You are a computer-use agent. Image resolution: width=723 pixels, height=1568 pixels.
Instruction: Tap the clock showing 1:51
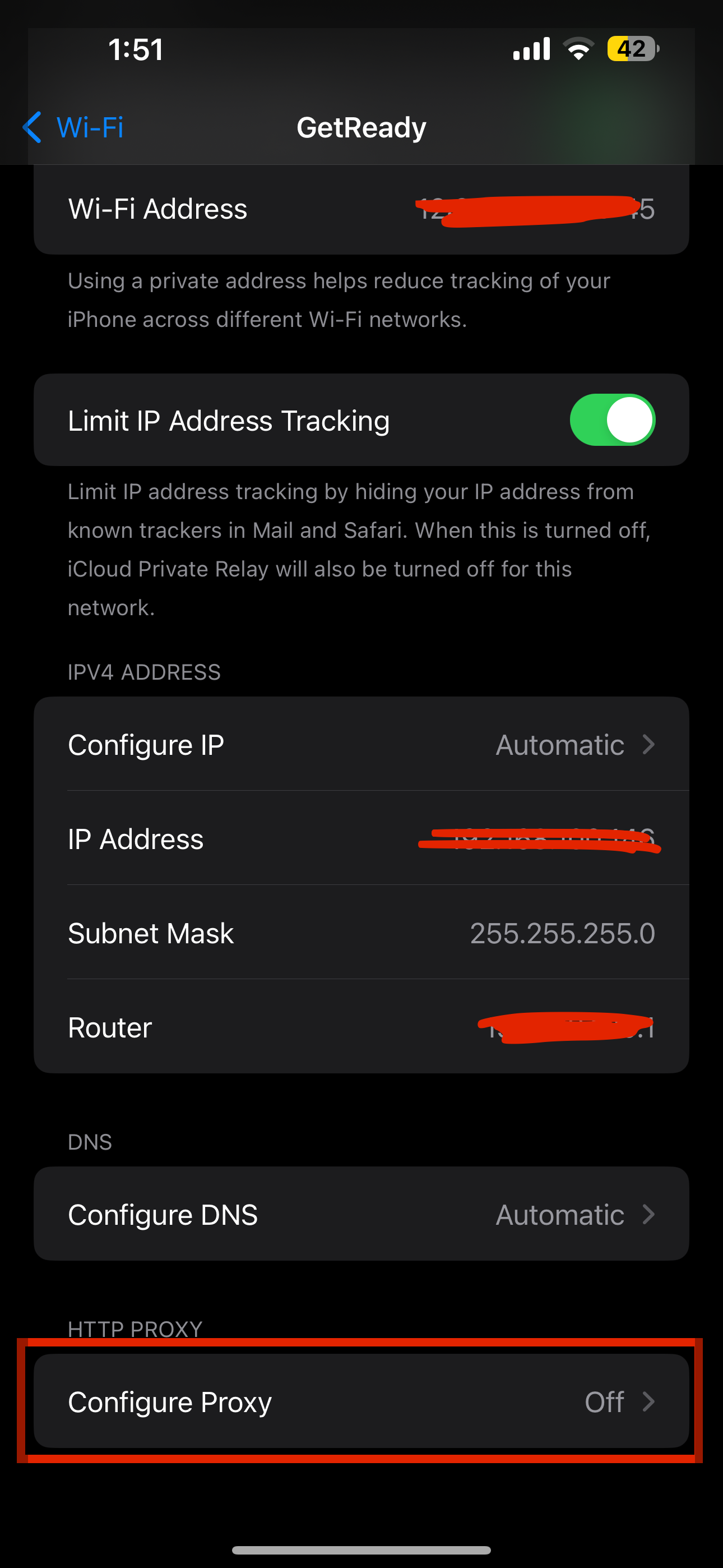[135, 49]
